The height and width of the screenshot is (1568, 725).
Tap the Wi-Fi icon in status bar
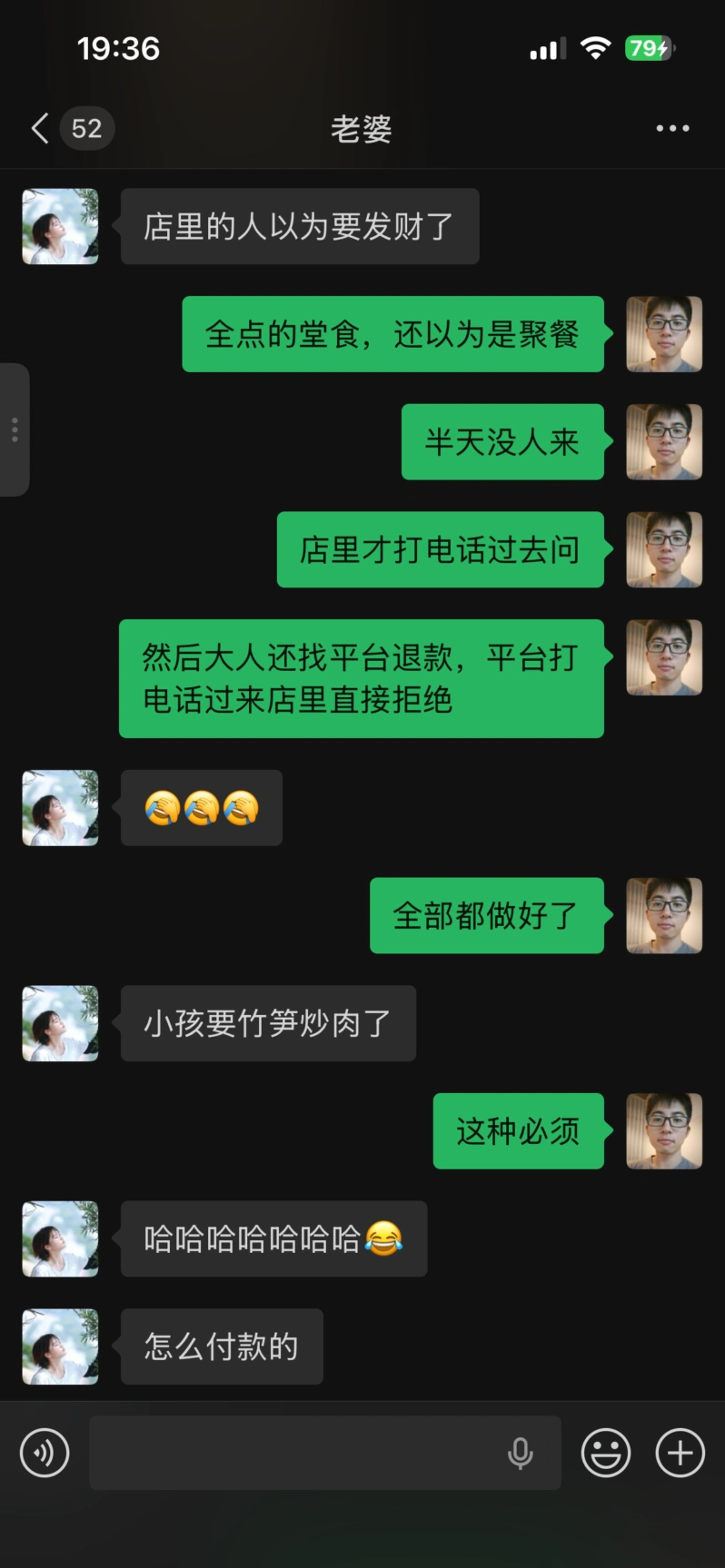pyautogui.click(x=595, y=48)
